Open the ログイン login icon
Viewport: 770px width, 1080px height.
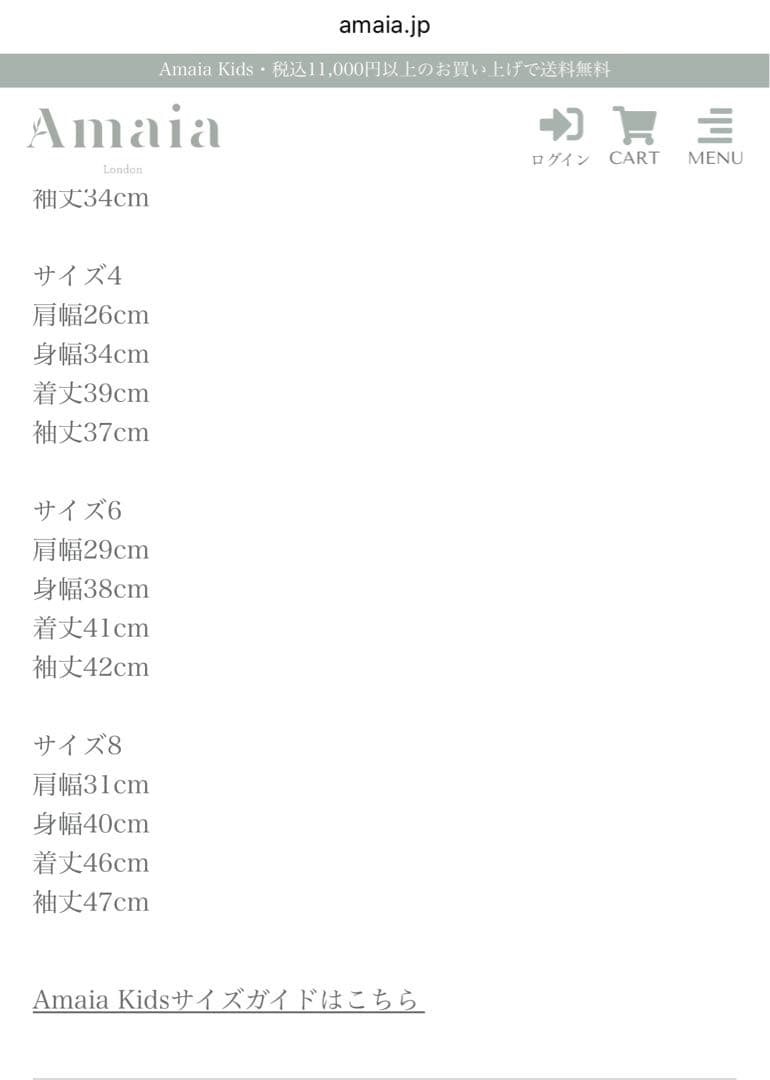560,136
